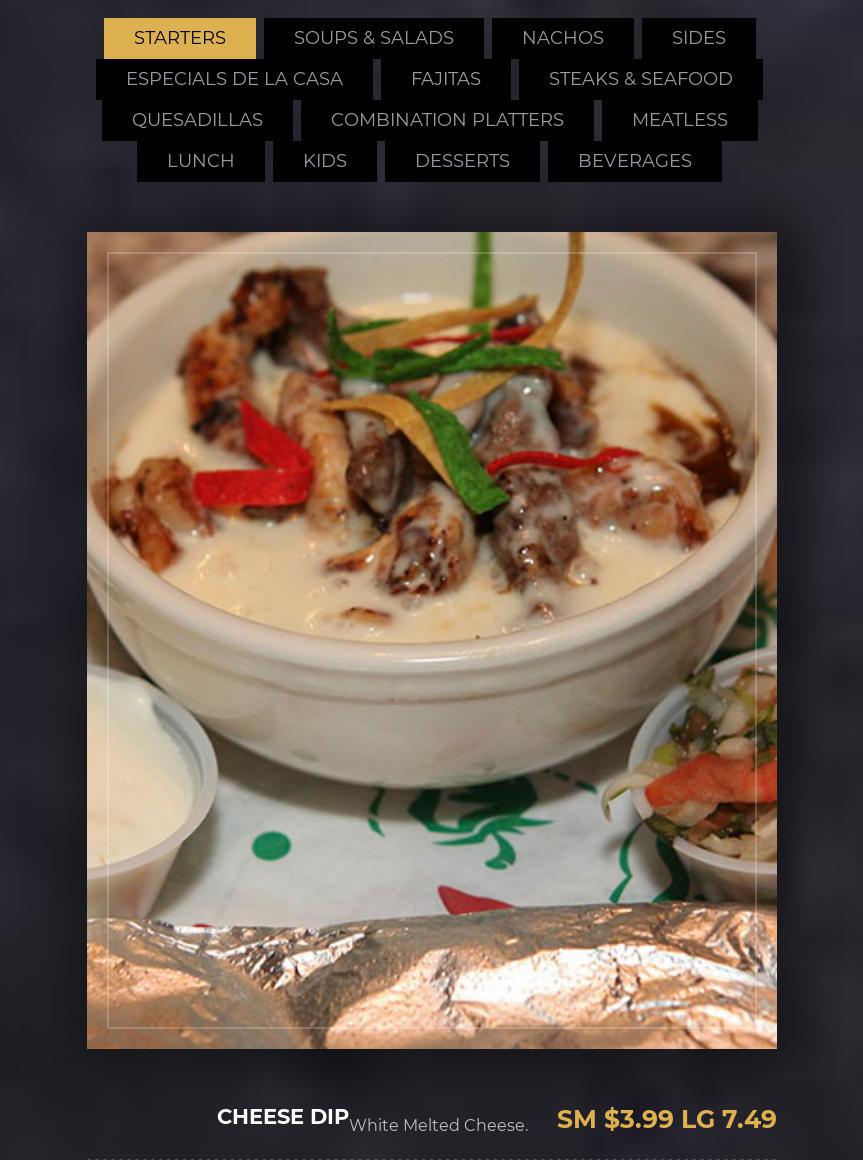Select Combination Platters tab
Image resolution: width=863 pixels, height=1160 pixels.
click(x=447, y=120)
